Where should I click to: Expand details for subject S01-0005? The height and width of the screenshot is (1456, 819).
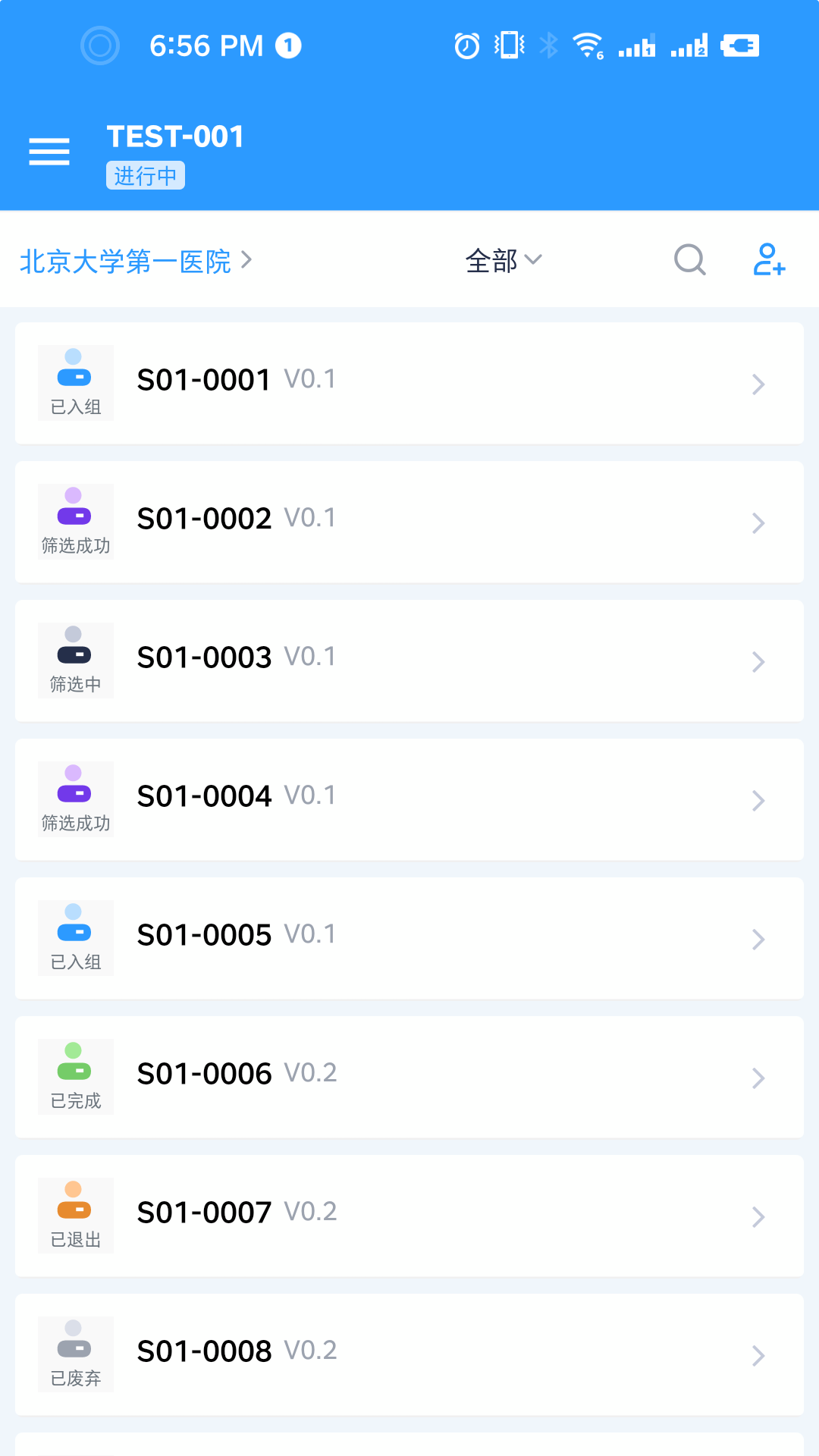pyautogui.click(x=759, y=939)
